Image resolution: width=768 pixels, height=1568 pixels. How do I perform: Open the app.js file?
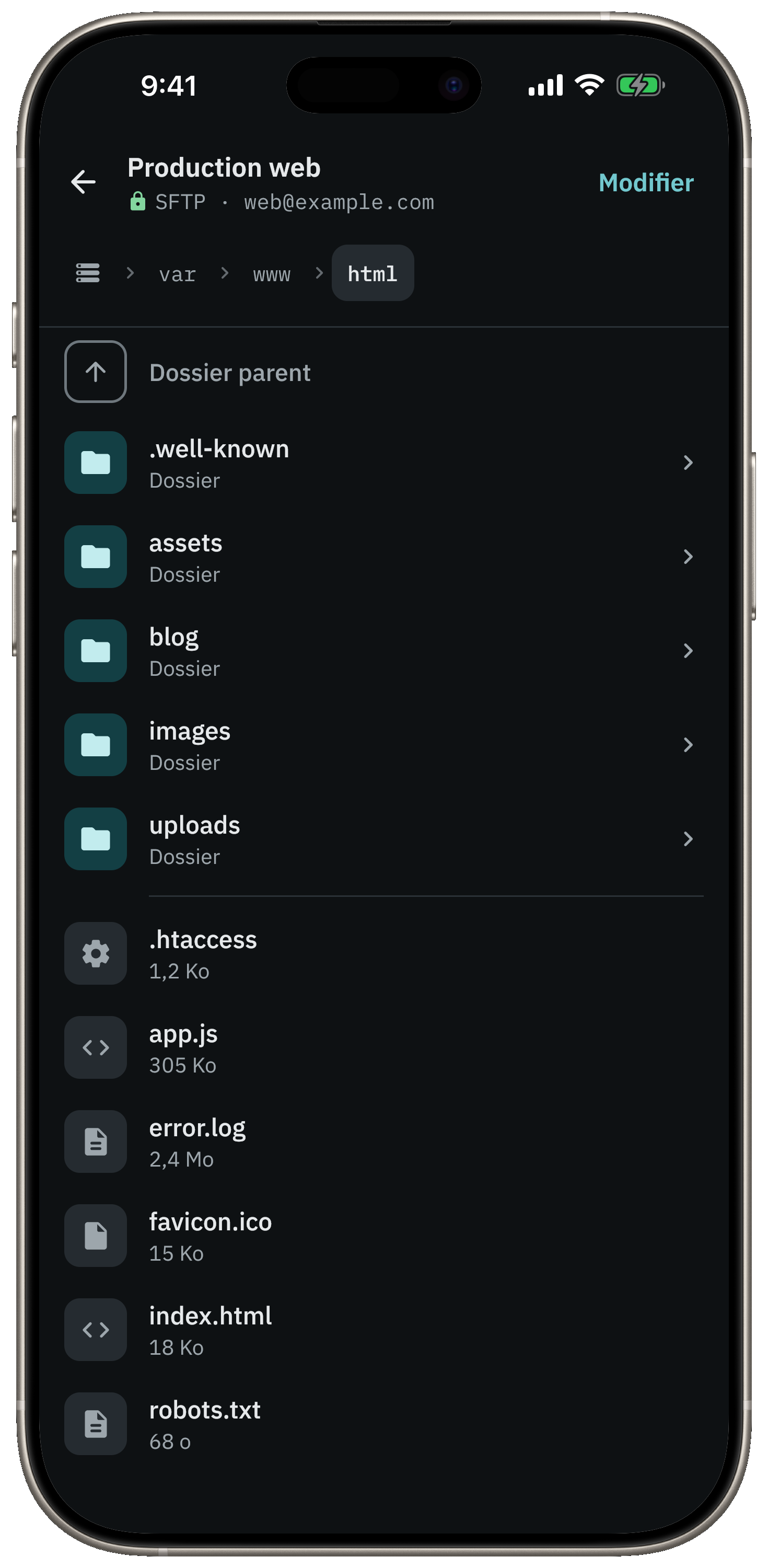pyautogui.click(x=384, y=1047)
